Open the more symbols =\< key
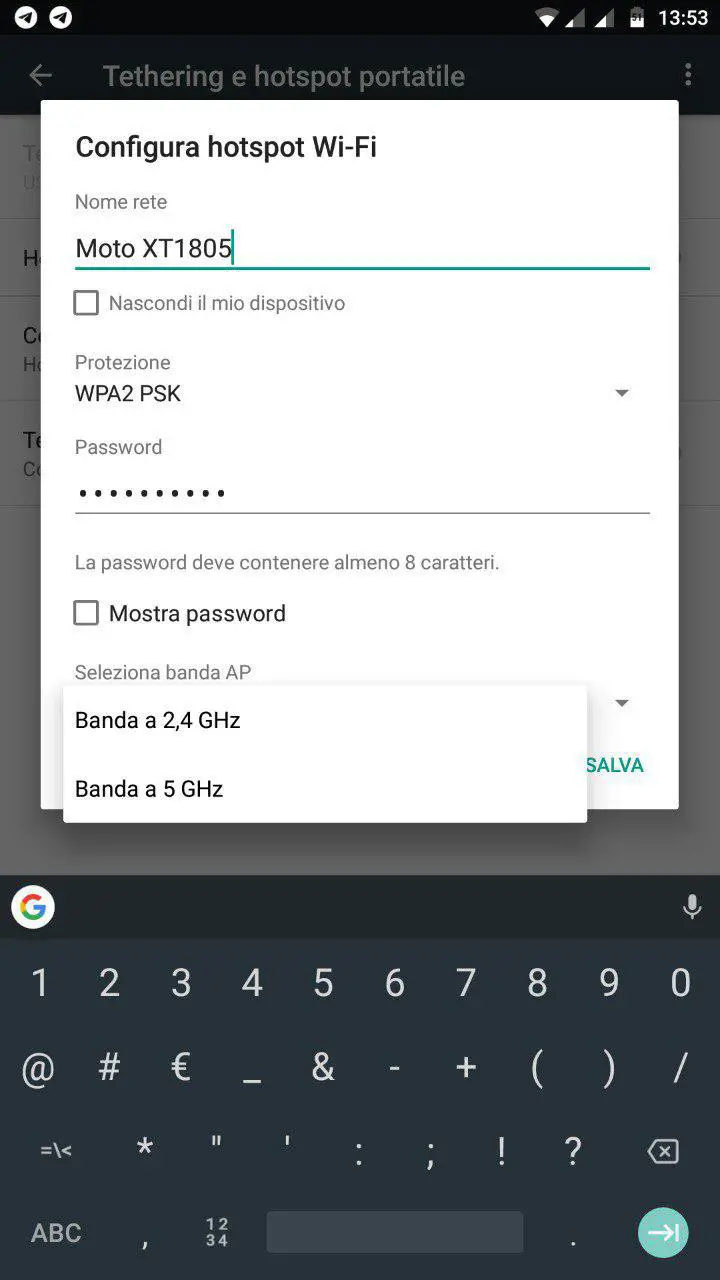Image resolution: width=720 pixels, height=1280 pixels. 56,1151
